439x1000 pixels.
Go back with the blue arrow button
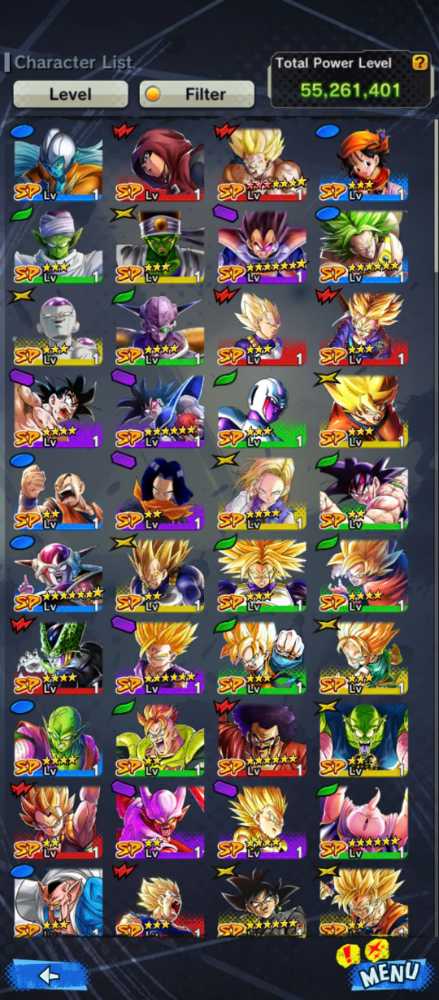coord(49,974)
